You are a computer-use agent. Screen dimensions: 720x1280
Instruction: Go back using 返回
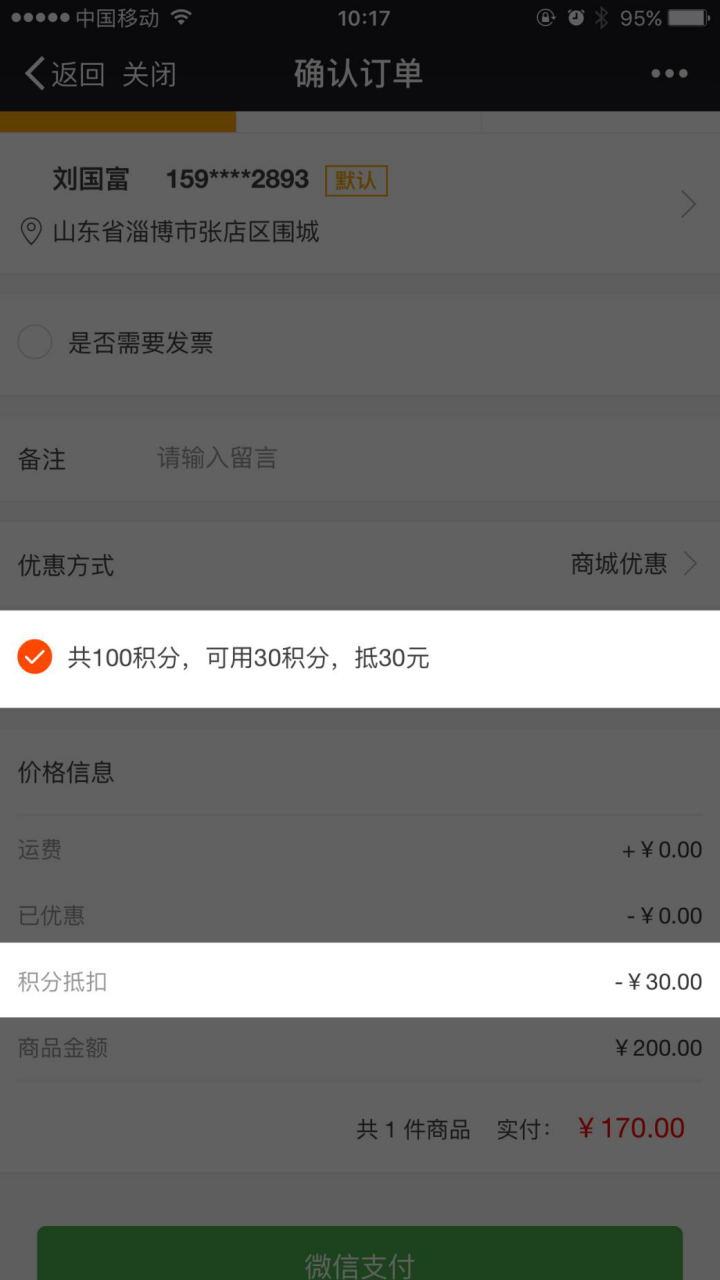point(64,74)
